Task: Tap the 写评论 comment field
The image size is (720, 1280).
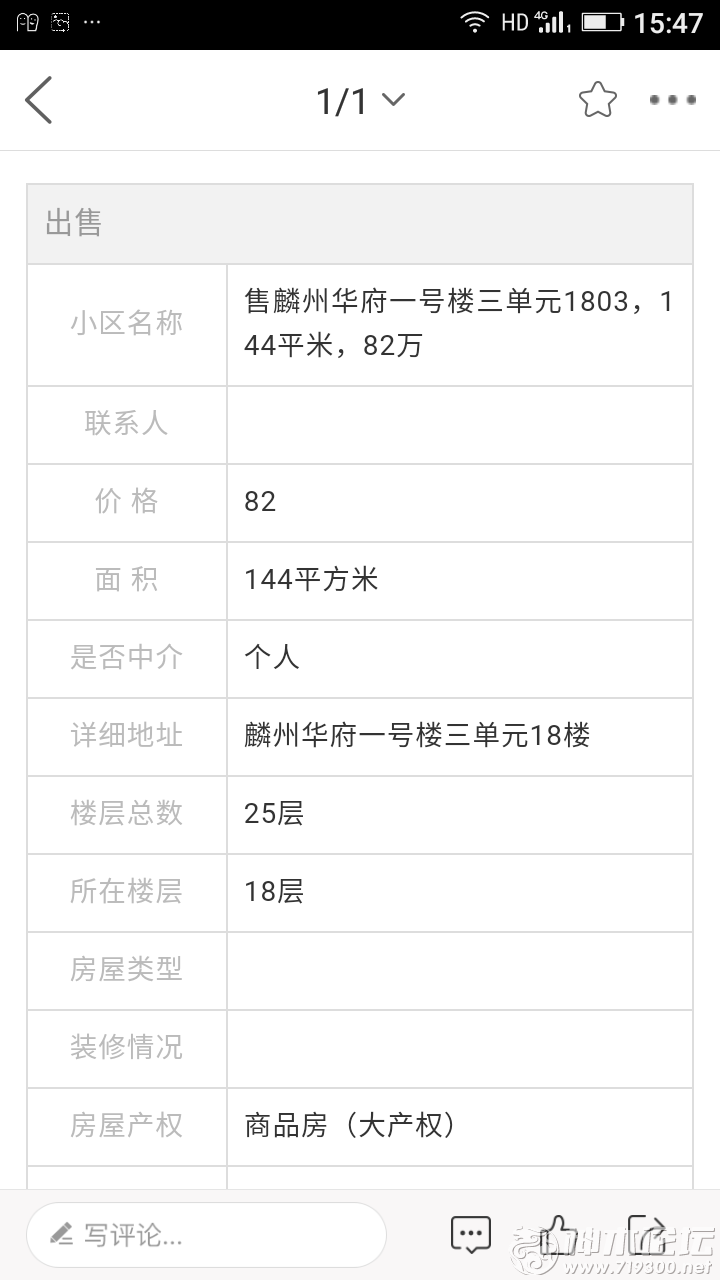Action: point(206,1235)
